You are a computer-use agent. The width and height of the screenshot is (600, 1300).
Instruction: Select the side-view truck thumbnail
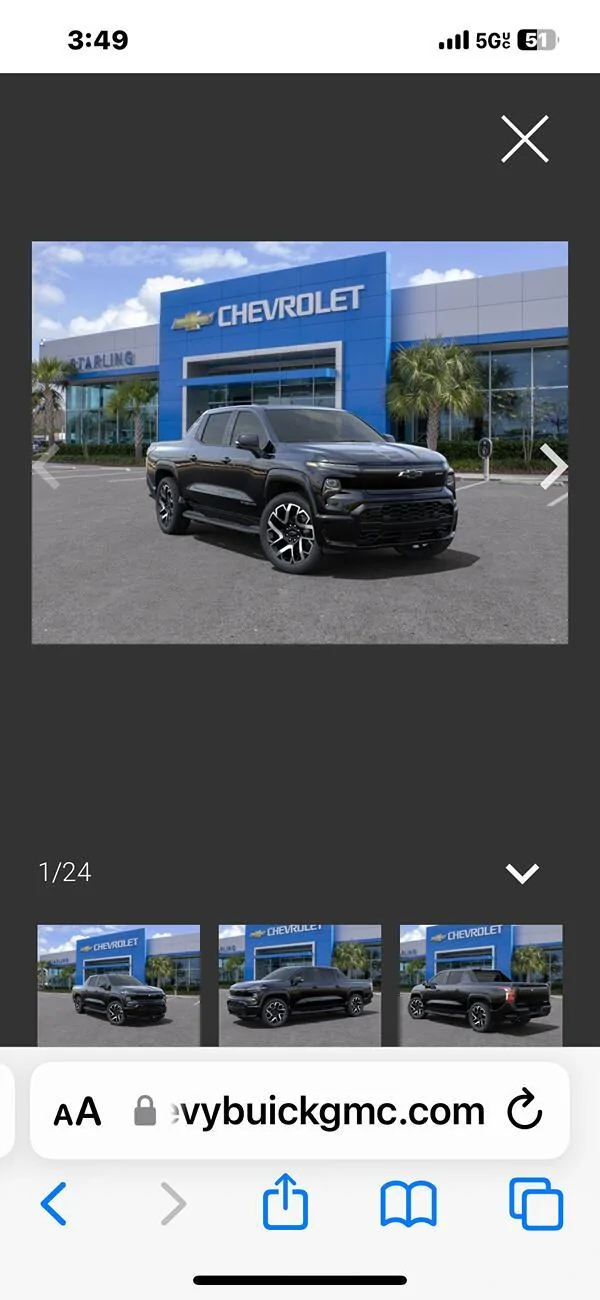pos(300,985)
